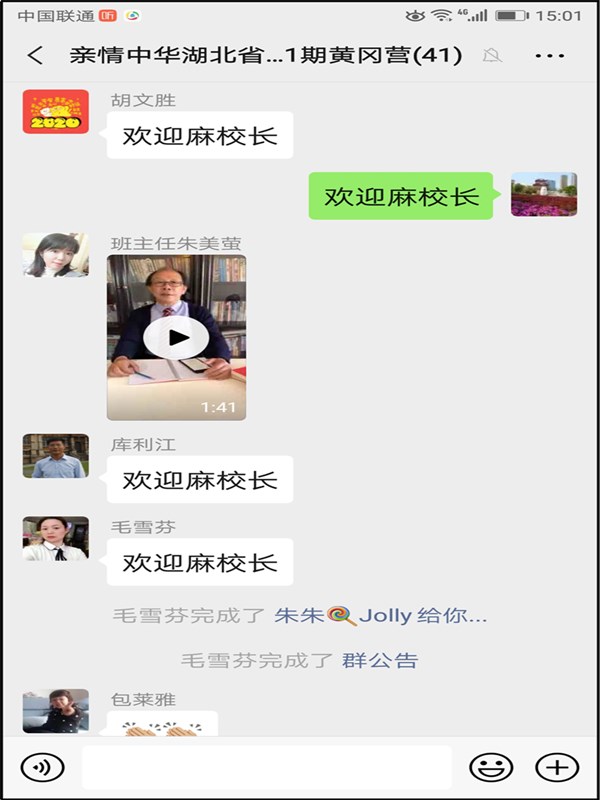
Task: View 班主任朱美萤's profile avatar
Action: pyautogui.click(x=55, y=255)
